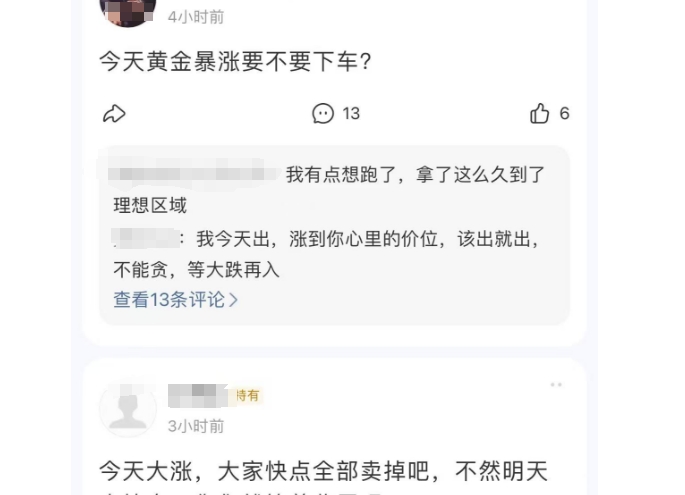Like the 今天黄金暴涨 post

(x=540, y=113)
